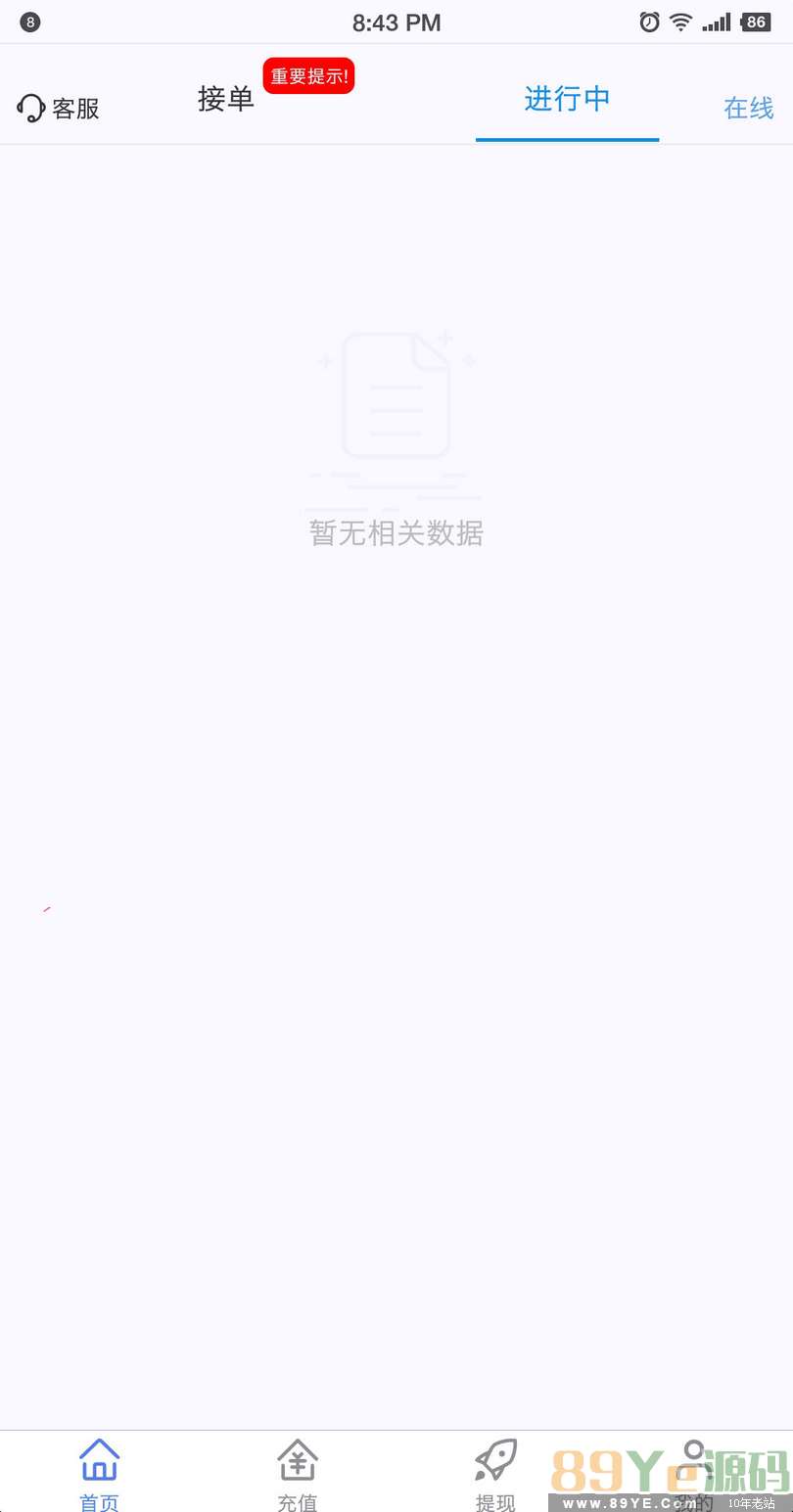Tap the 在线 status button
Screen dimensions: 793x1512
[749, 108]
